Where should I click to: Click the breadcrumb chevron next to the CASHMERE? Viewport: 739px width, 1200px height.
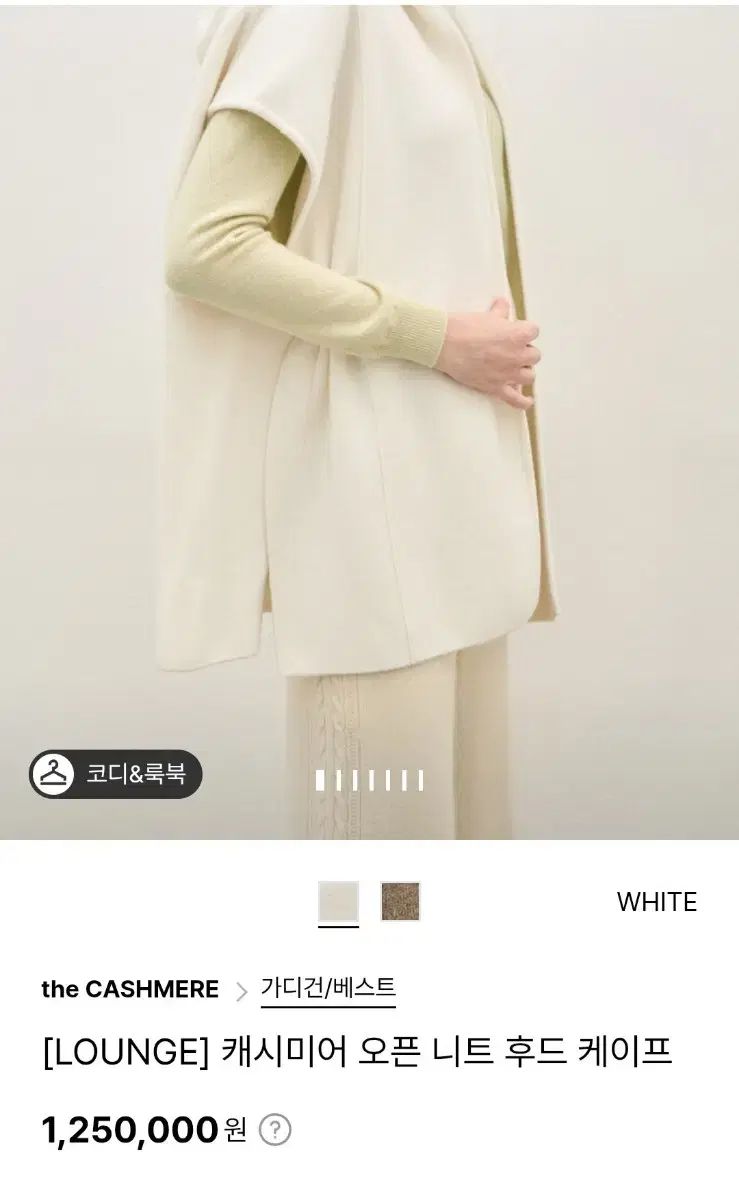[243, 989]
